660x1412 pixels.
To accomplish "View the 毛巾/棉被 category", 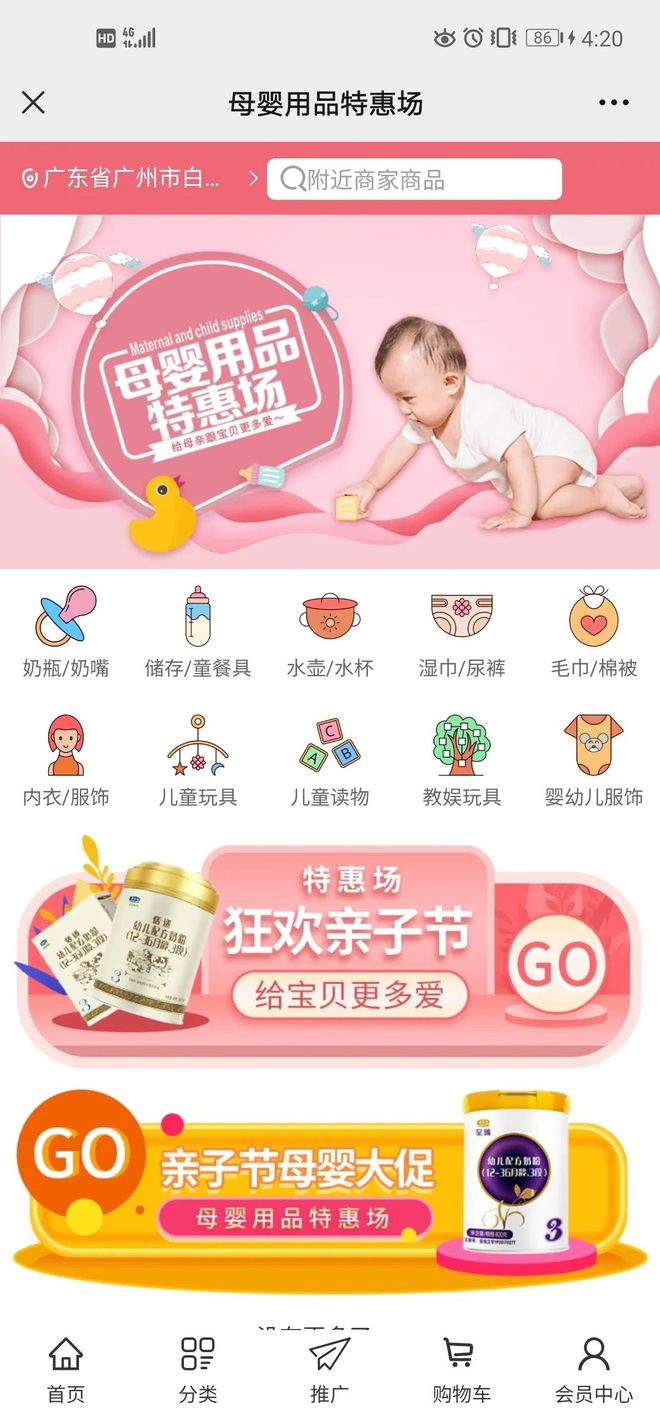I will pos(593,632).
